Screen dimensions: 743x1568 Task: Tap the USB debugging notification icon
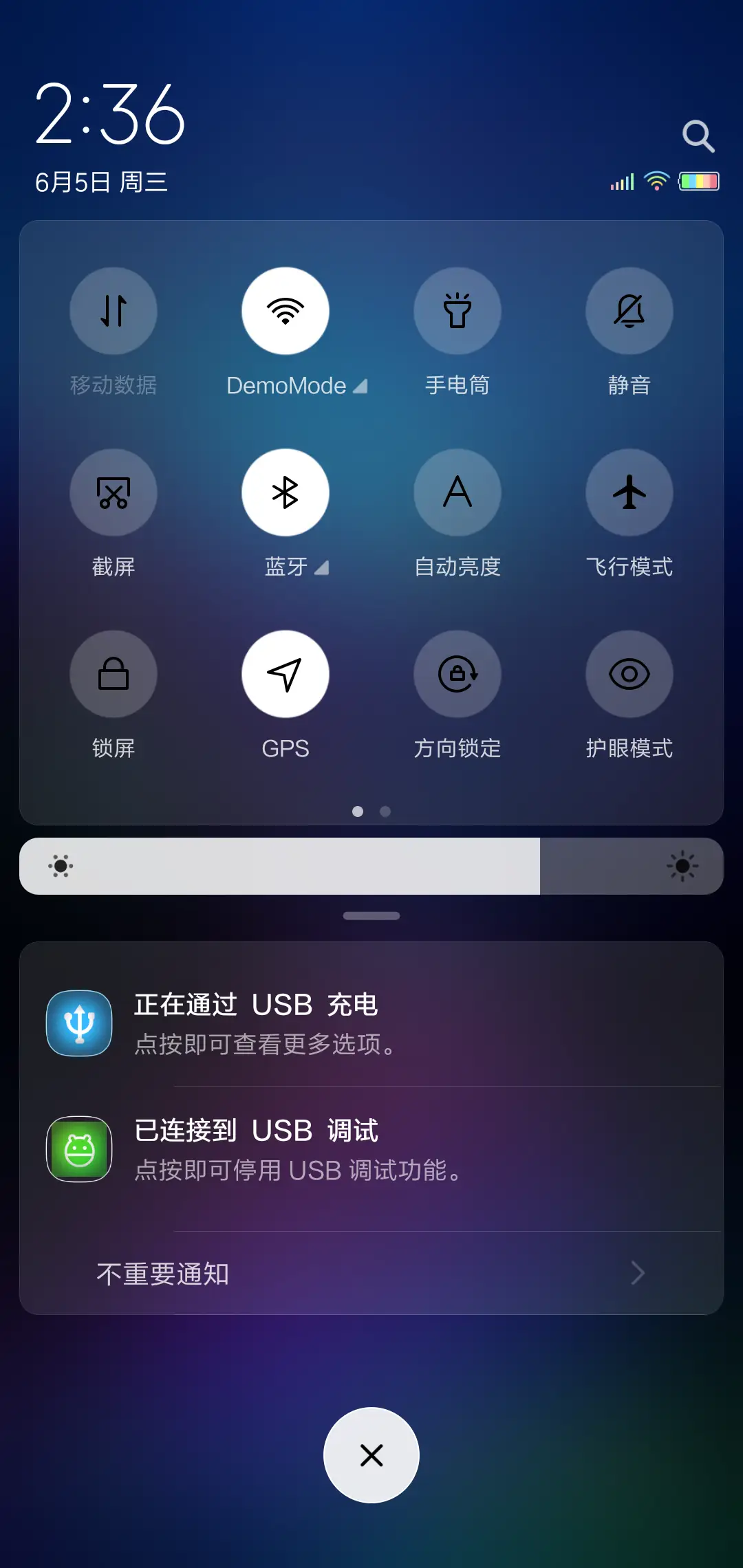coord(78,1148)
